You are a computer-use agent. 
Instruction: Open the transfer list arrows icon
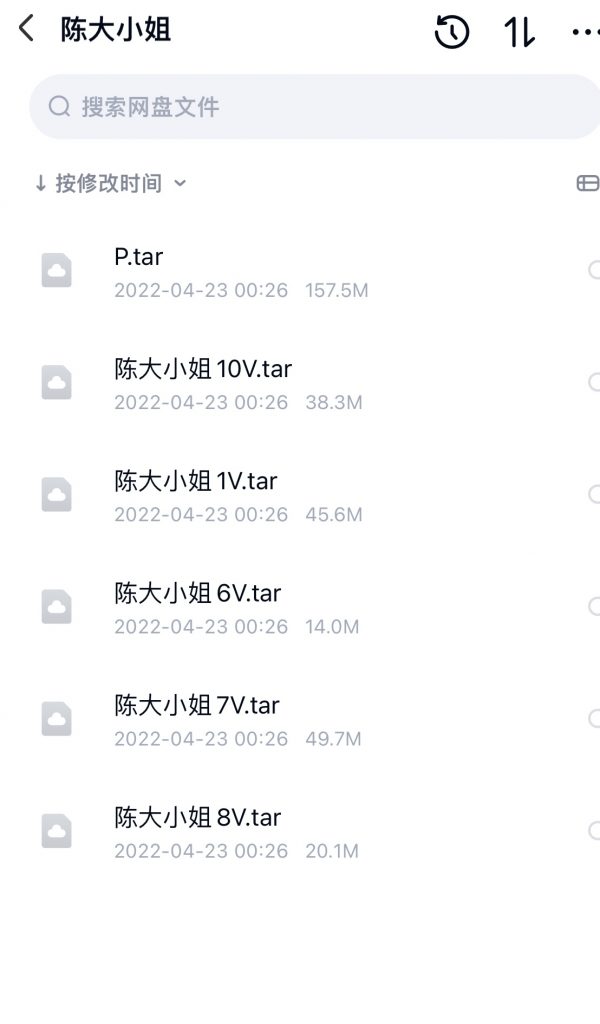point(520,31)
